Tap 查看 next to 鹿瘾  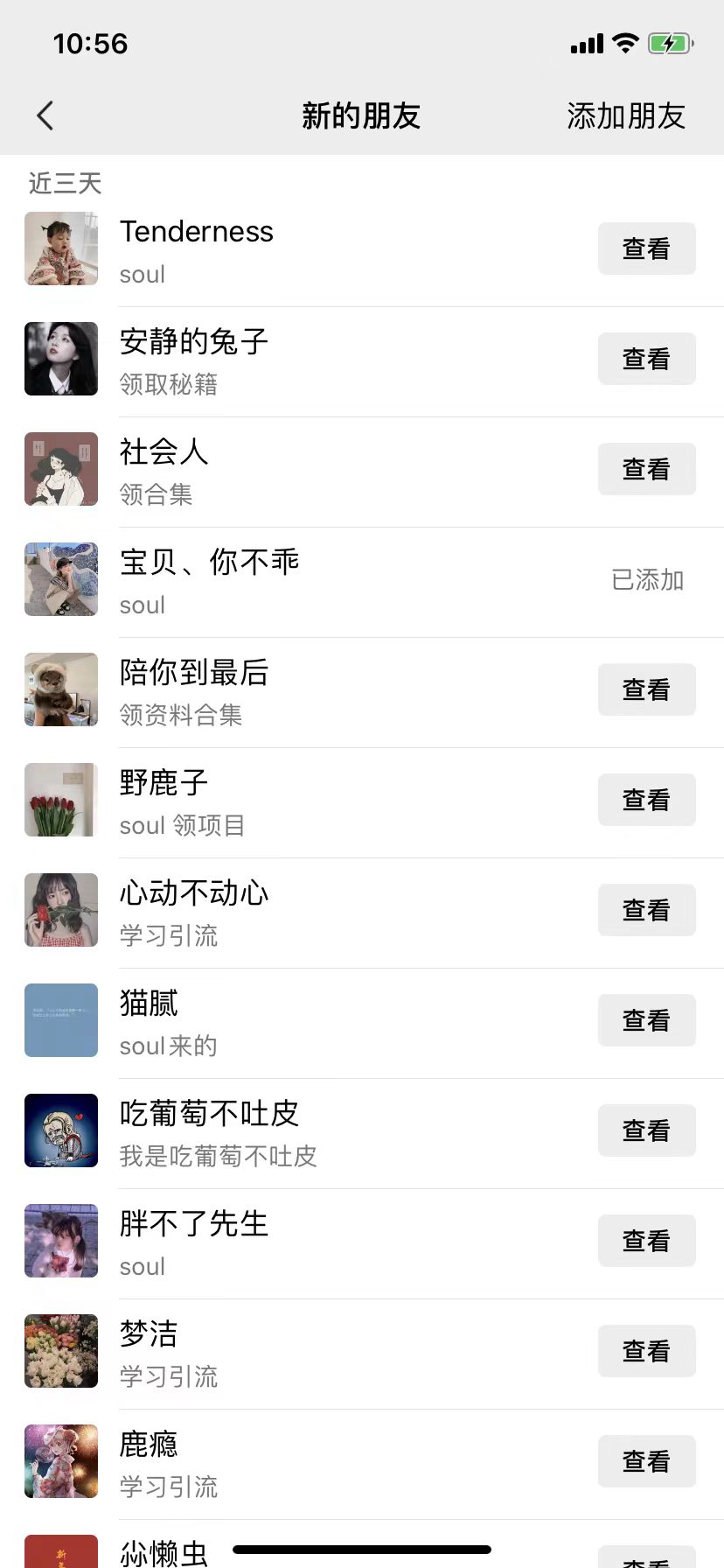tap(646, 1461)
